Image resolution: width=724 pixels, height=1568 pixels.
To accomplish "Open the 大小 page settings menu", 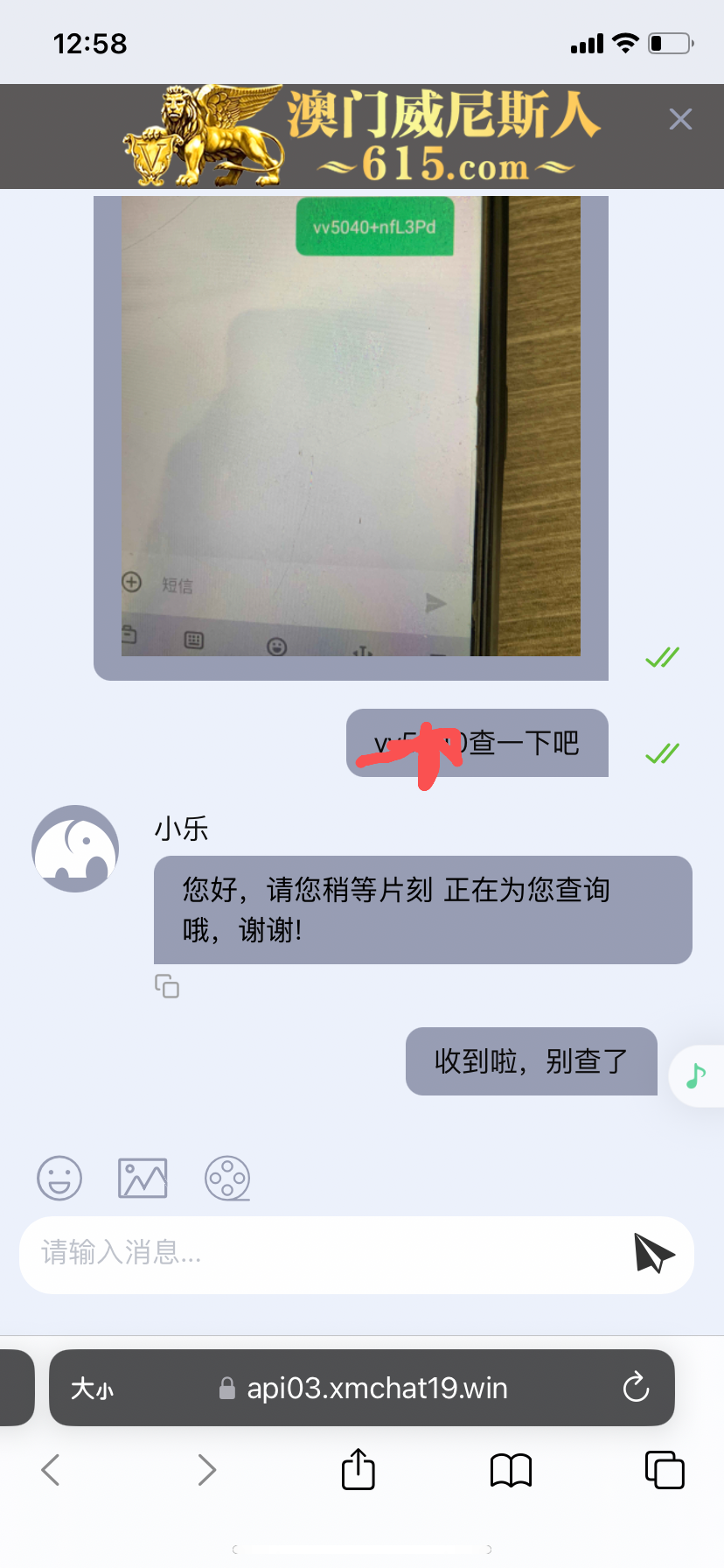I will tap(93, 1389).
